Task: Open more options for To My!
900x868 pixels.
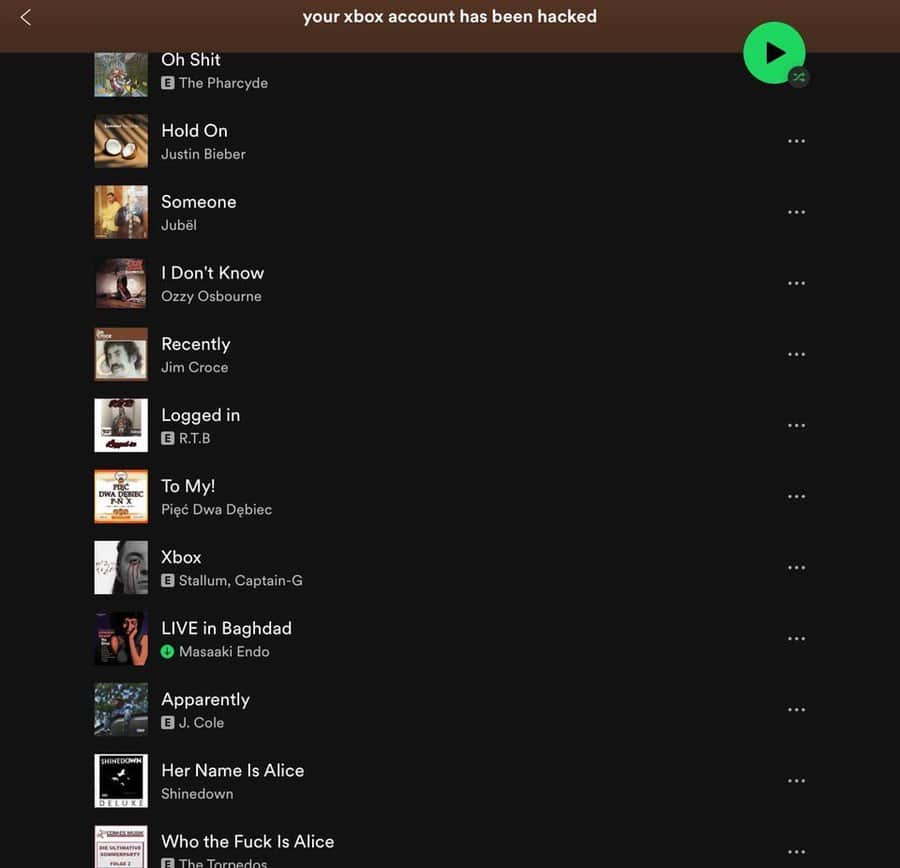Action: tap(796, 496)
